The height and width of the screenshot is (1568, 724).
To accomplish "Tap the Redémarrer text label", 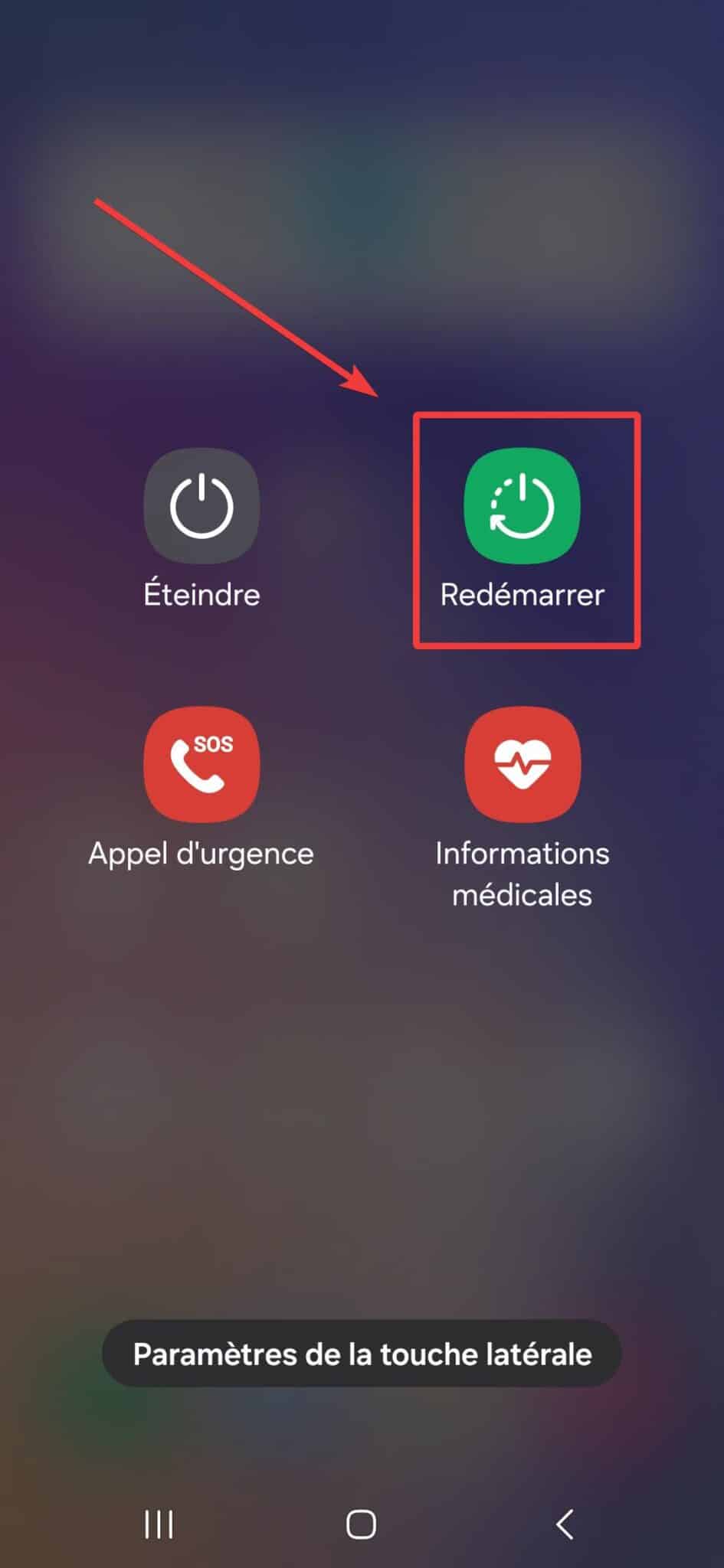I will [523, 594].
